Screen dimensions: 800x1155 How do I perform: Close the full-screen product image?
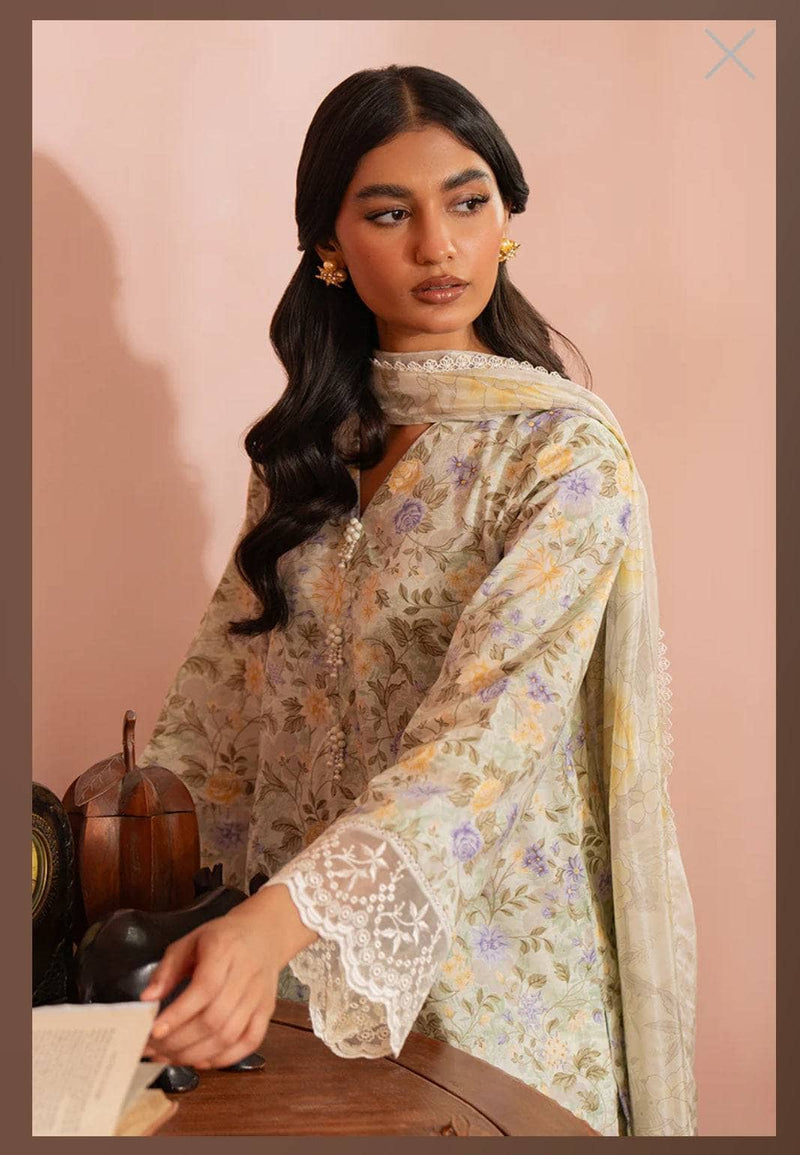[730, 54]
